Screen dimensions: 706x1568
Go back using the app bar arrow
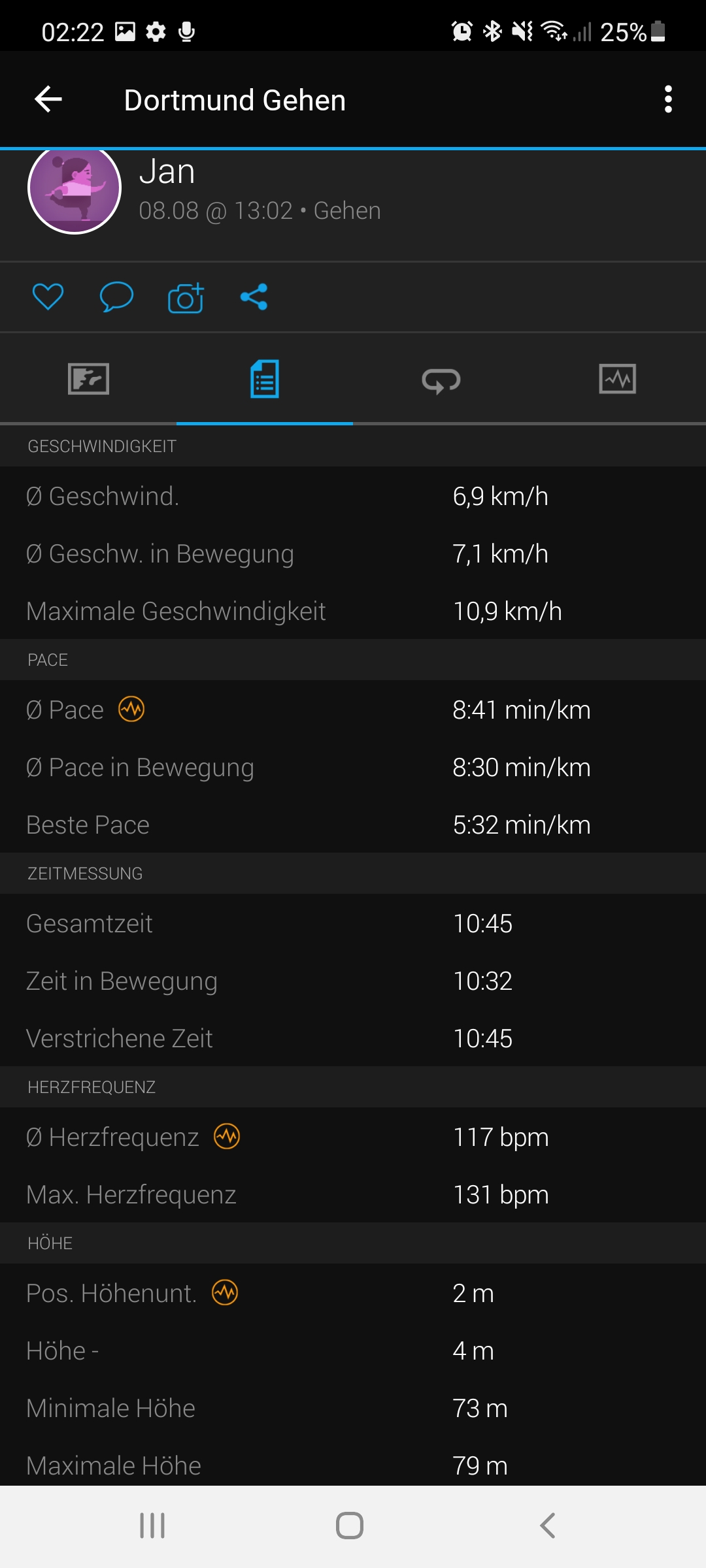(48, 100)
